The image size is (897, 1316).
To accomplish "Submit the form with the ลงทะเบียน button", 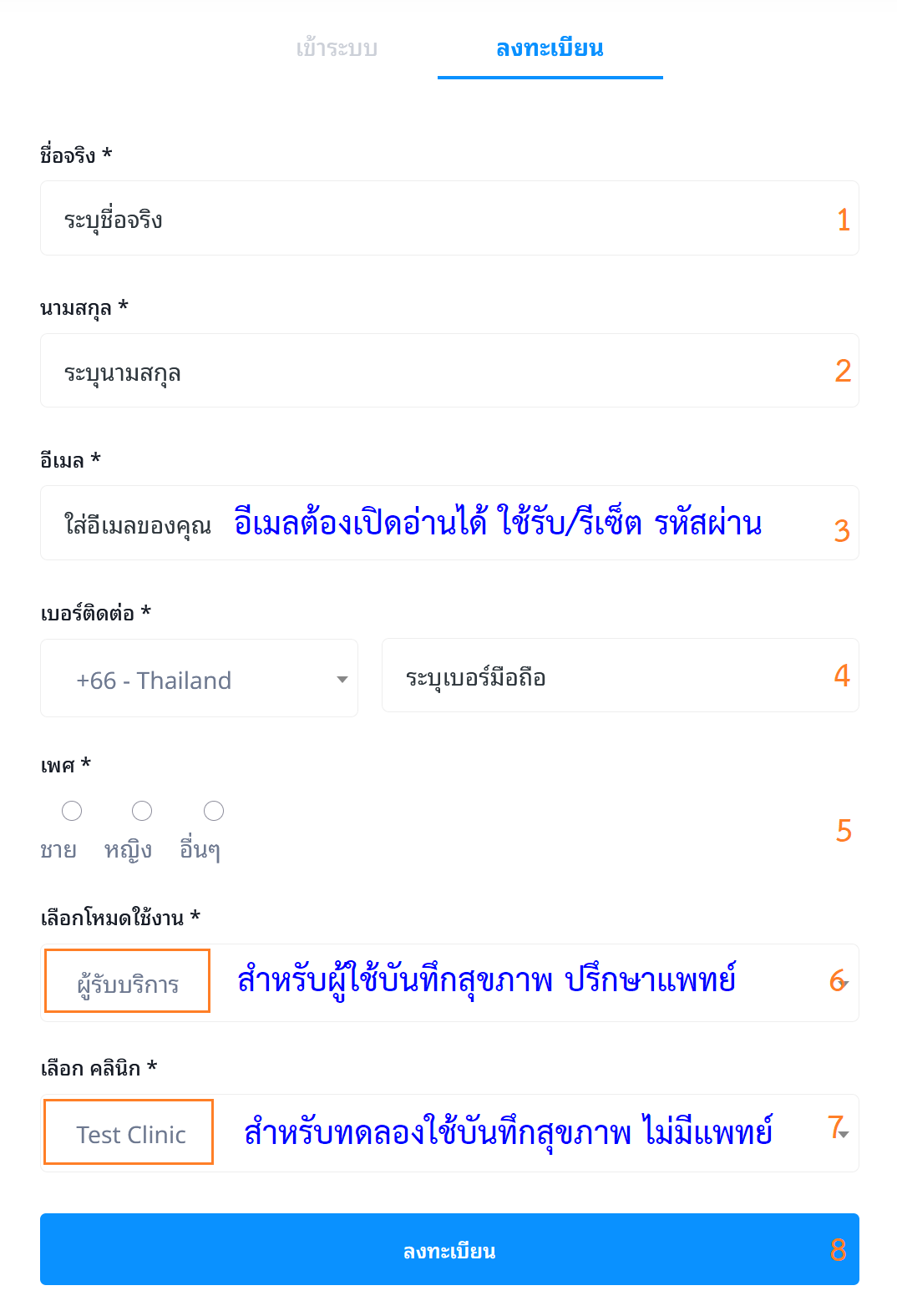I will coord(449,1249).
